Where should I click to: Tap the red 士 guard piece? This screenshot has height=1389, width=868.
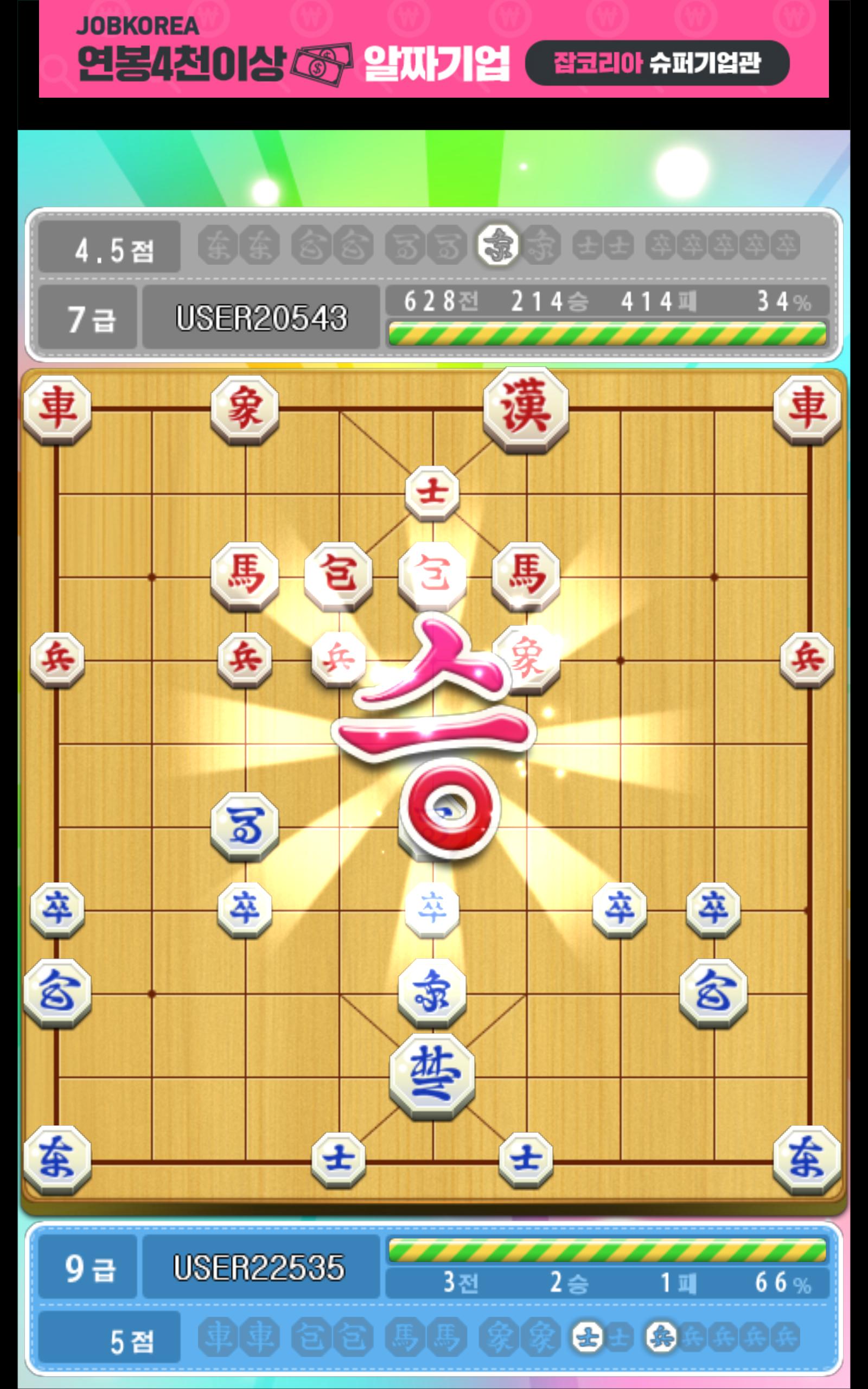[432, 494]
